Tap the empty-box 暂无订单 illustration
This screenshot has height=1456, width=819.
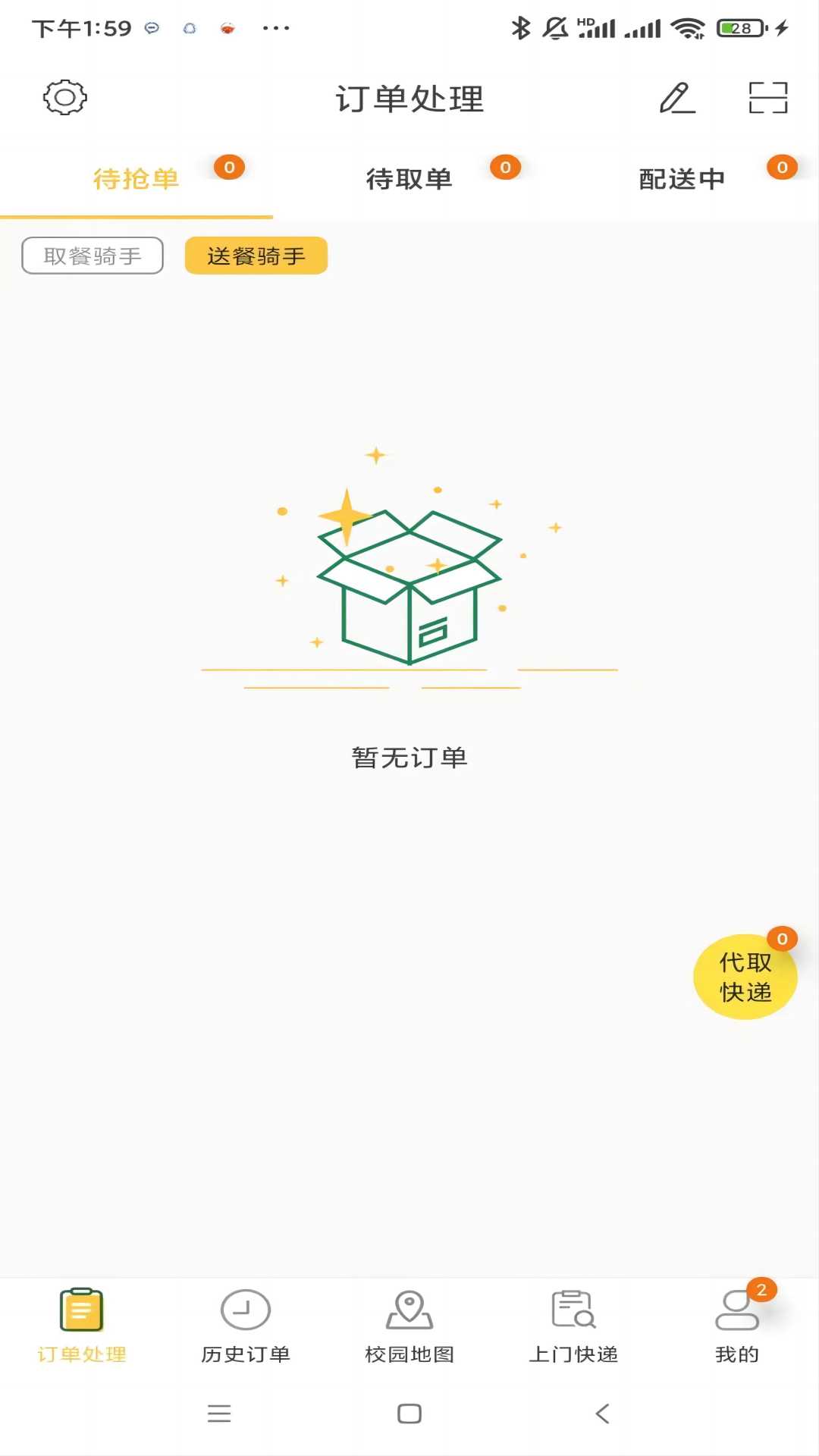tap(409, 584)
